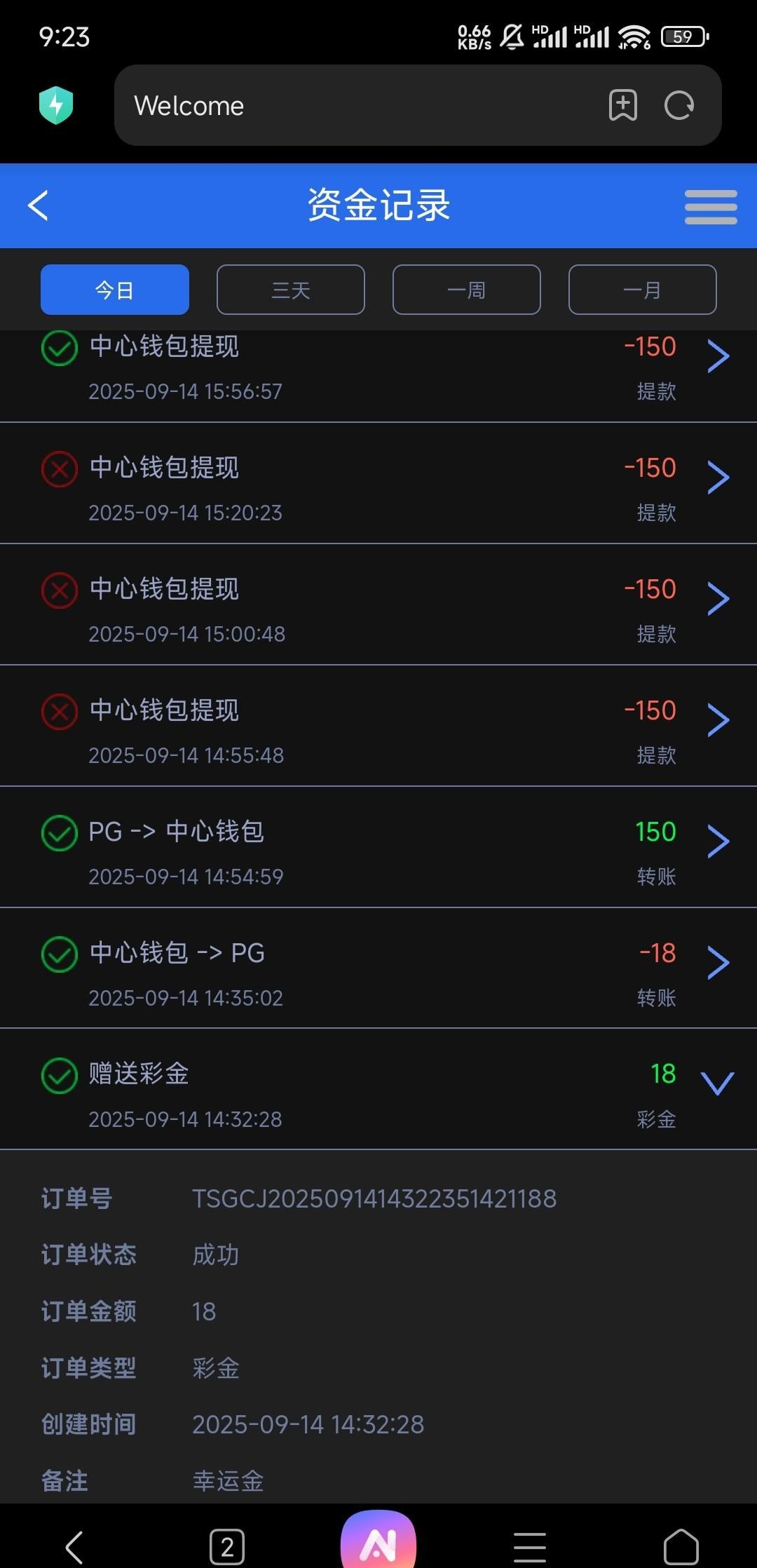Tap the Welcome address input field
Image resolution: width=757 pixels, height=1568 pixels.
(x=350, y=105)
